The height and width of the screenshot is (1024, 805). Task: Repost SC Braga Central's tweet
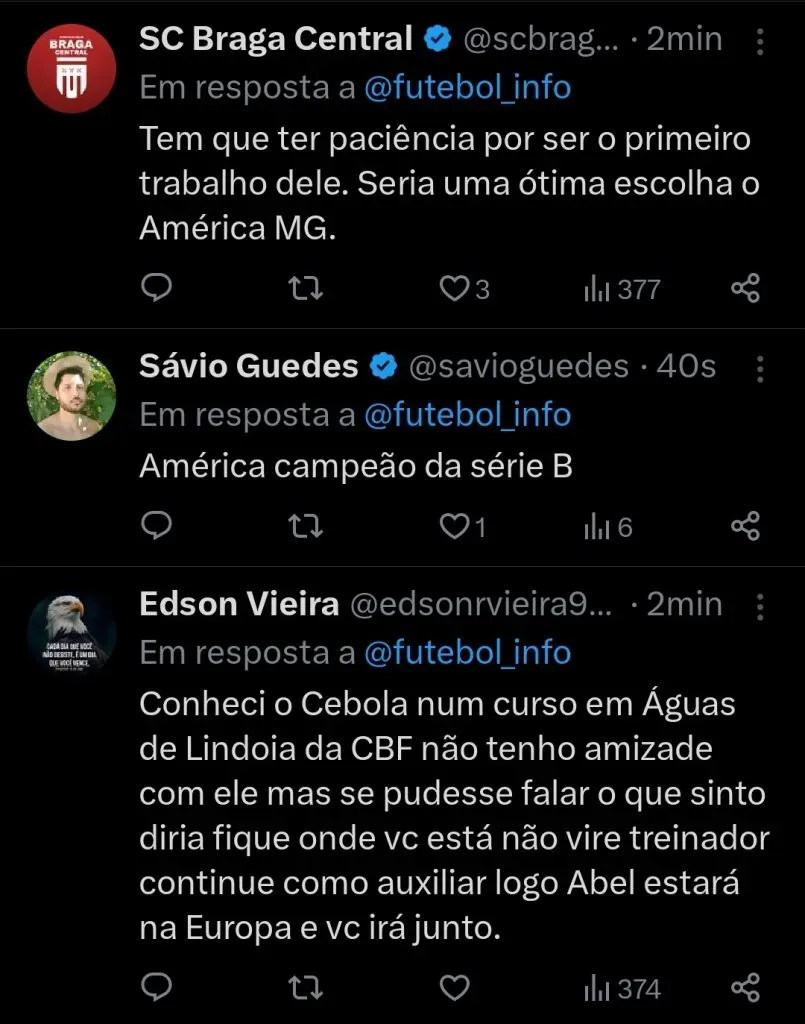pos(305,289)
